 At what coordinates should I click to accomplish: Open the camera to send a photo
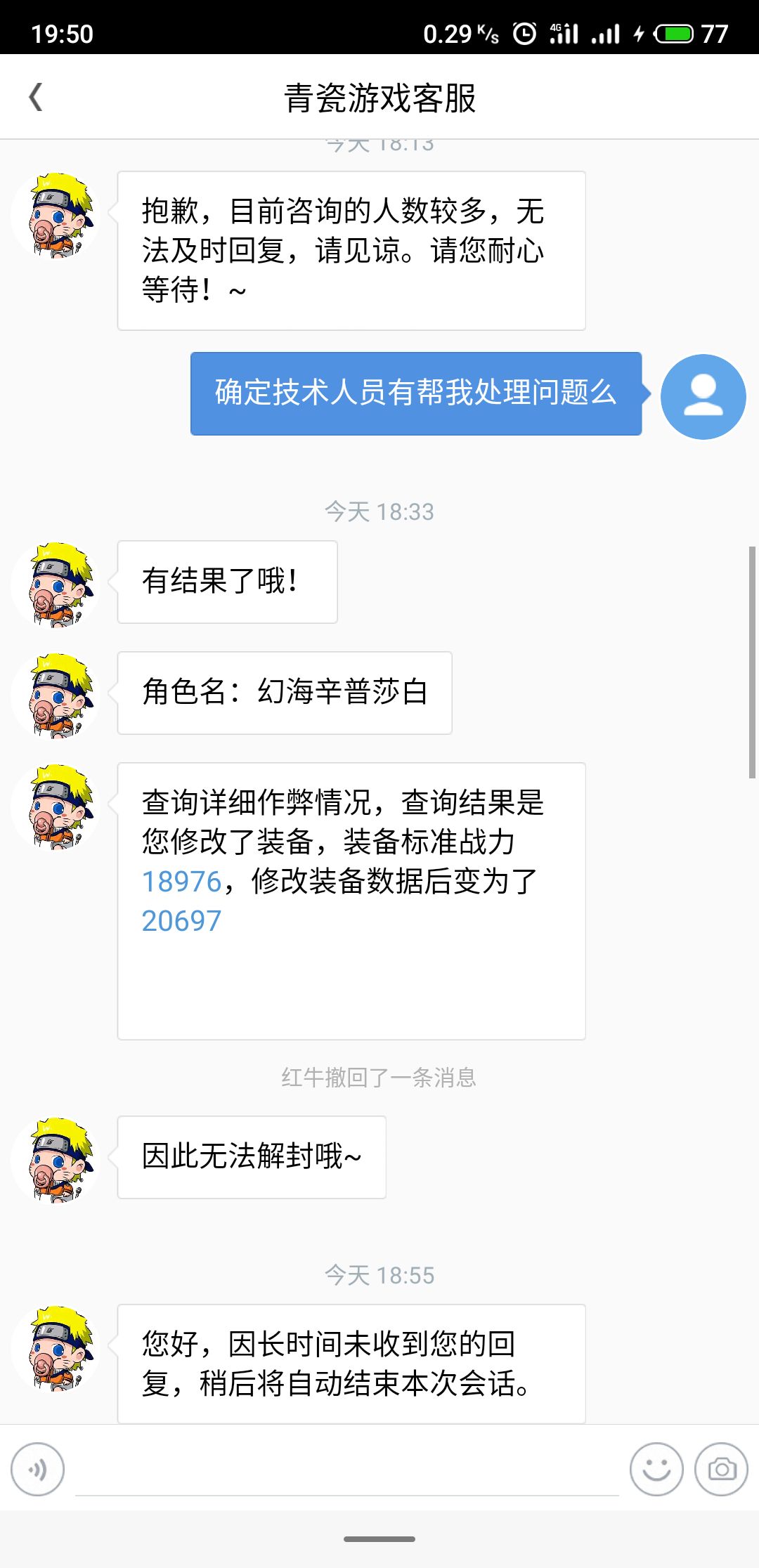pos(721,1469)
